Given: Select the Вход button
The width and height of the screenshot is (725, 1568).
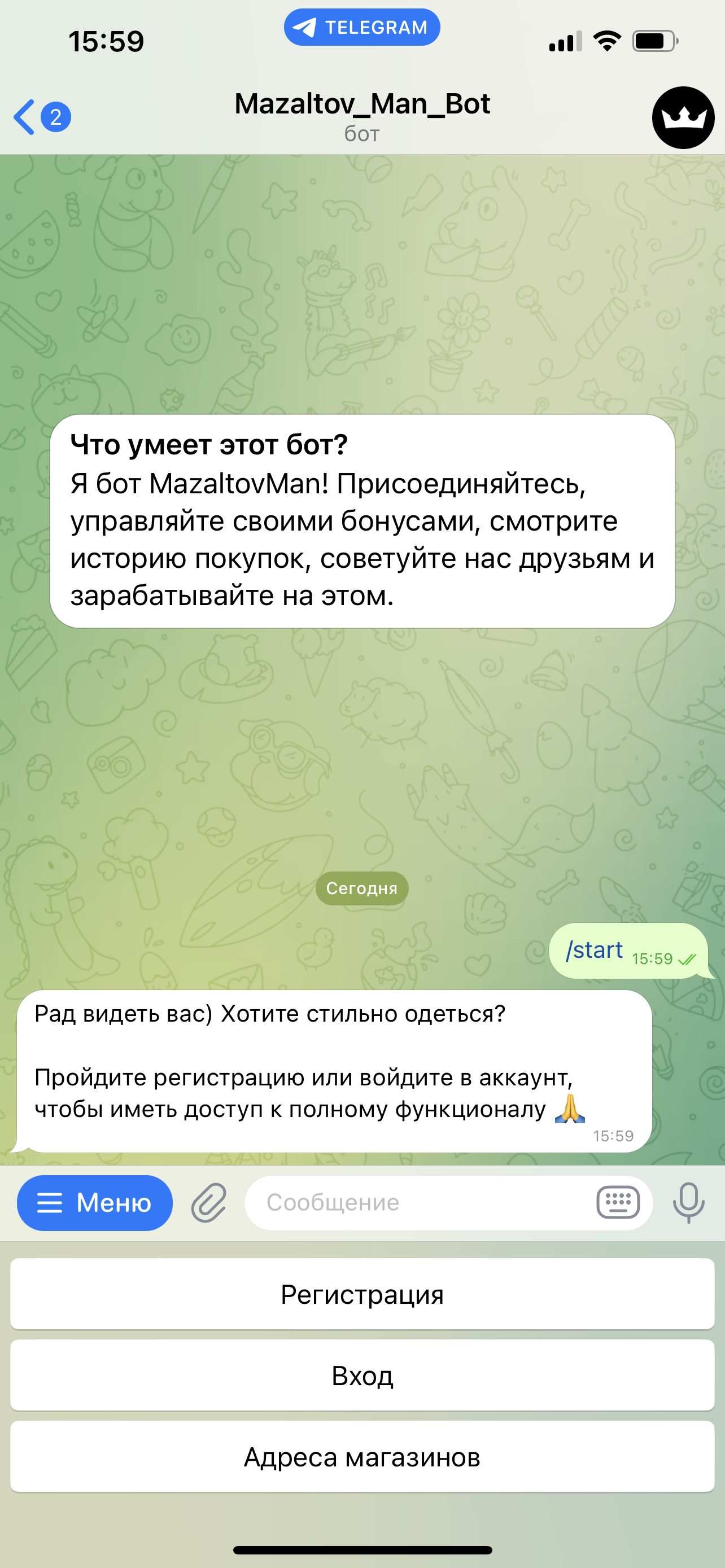Looking at the screenshot, I should point(362,1375).
